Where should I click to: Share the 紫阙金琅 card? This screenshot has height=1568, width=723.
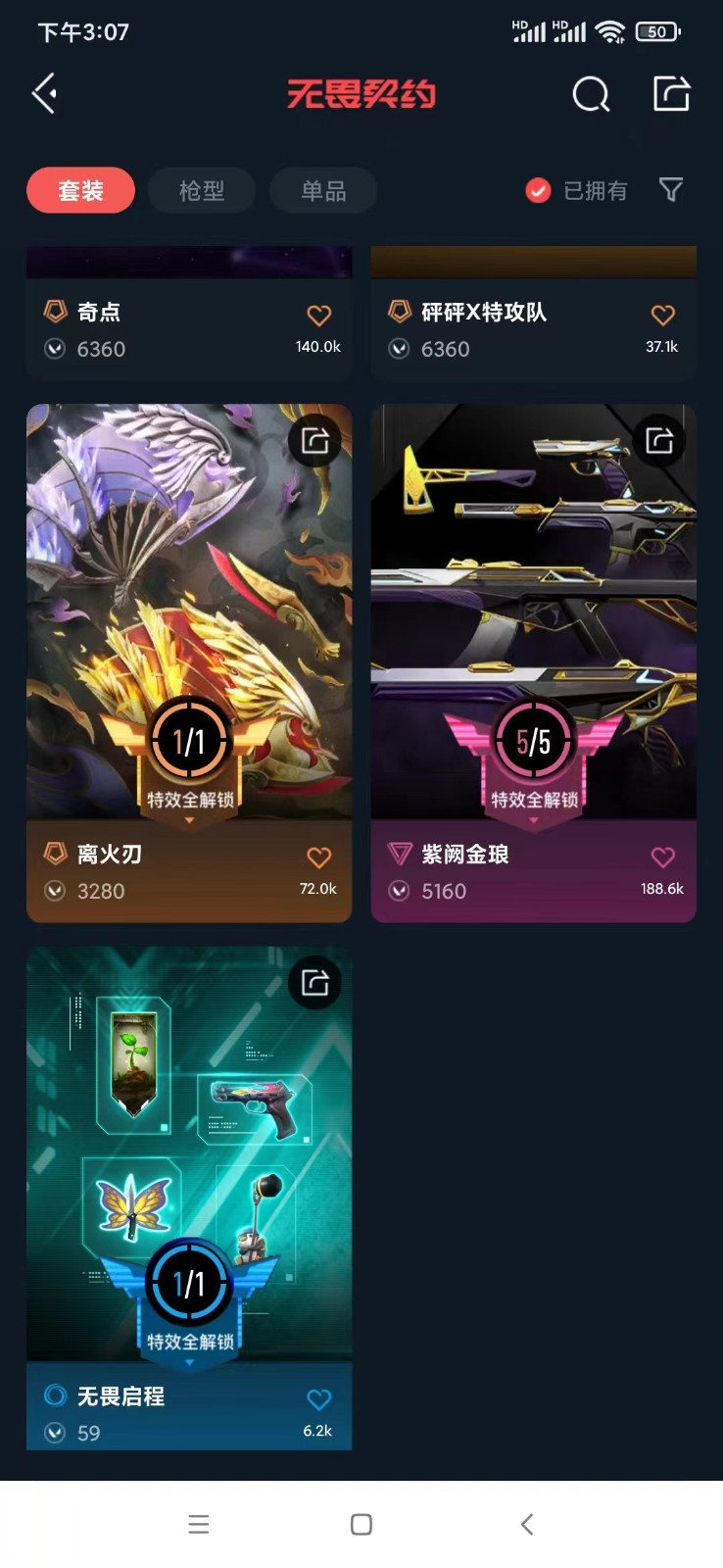click(659, 440)
